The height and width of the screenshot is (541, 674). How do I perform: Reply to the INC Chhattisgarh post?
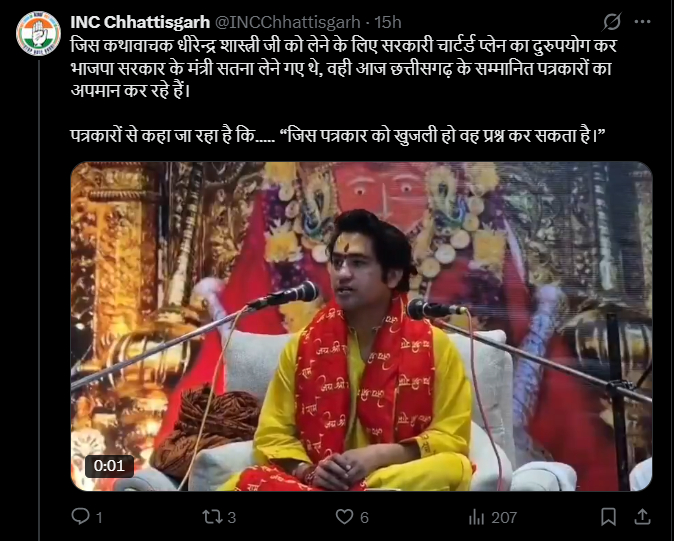click(x=86, y=517)
